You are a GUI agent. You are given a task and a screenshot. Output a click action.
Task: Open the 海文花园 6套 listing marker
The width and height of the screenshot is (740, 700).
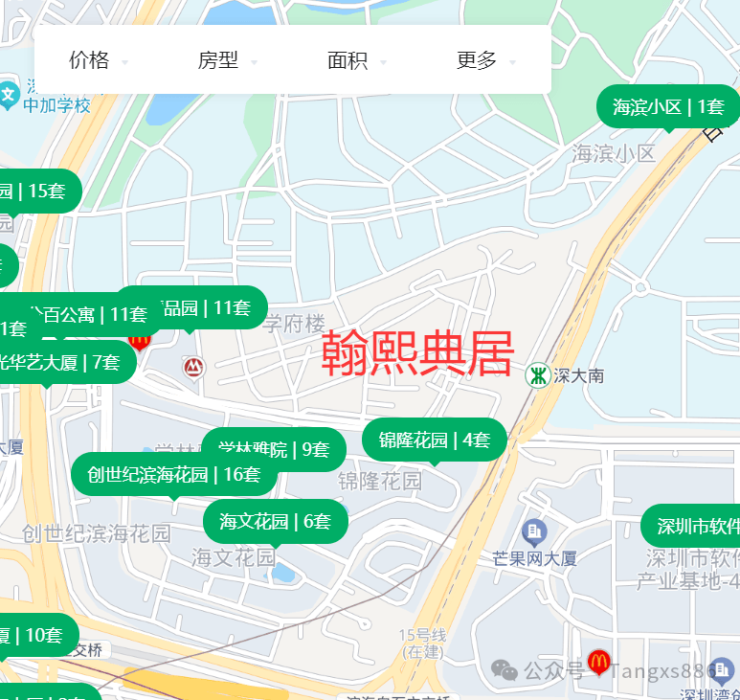click(275, 521)
